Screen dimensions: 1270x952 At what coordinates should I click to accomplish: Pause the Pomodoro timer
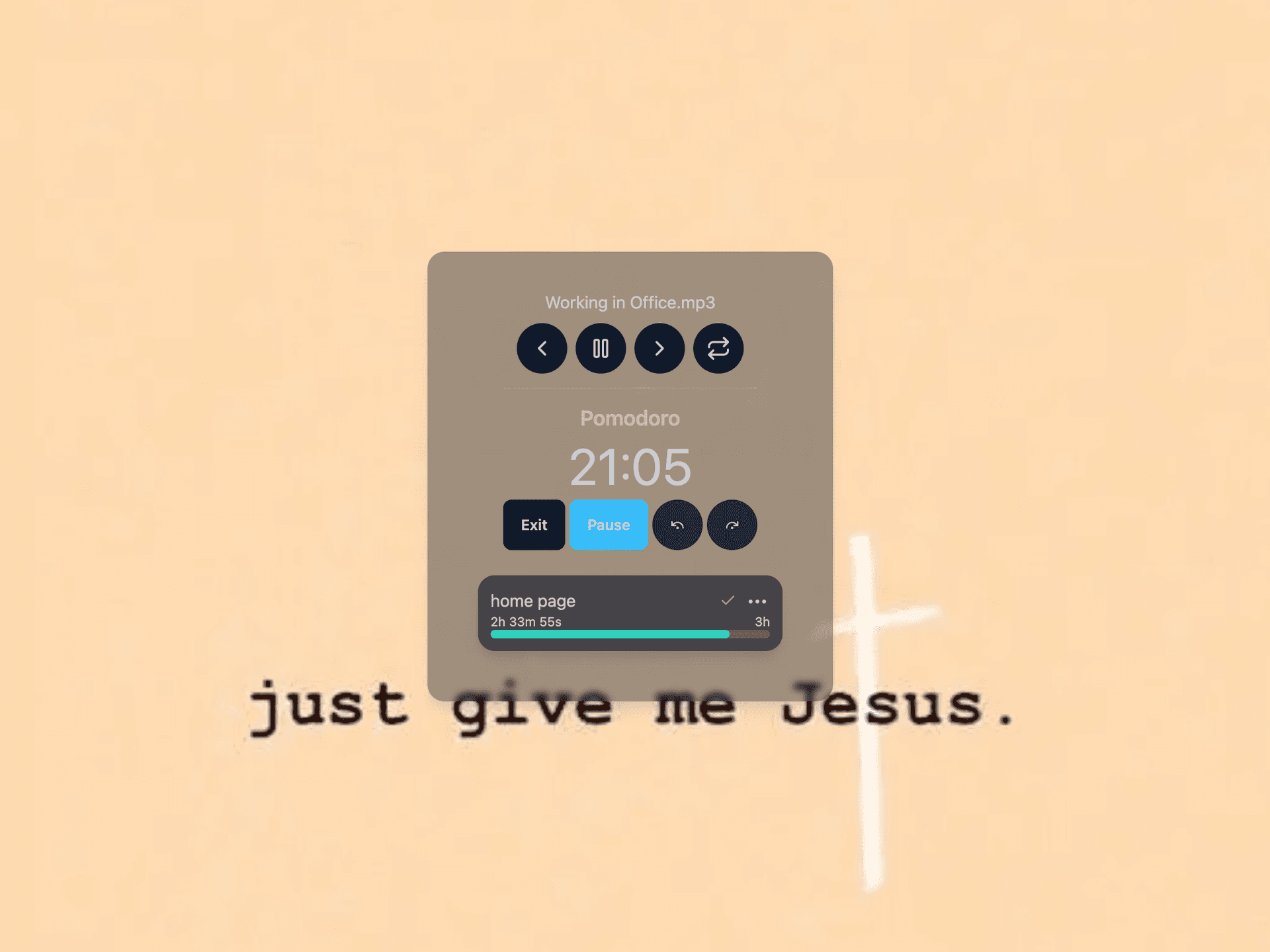pyautogui.click(x=609, y=525)
